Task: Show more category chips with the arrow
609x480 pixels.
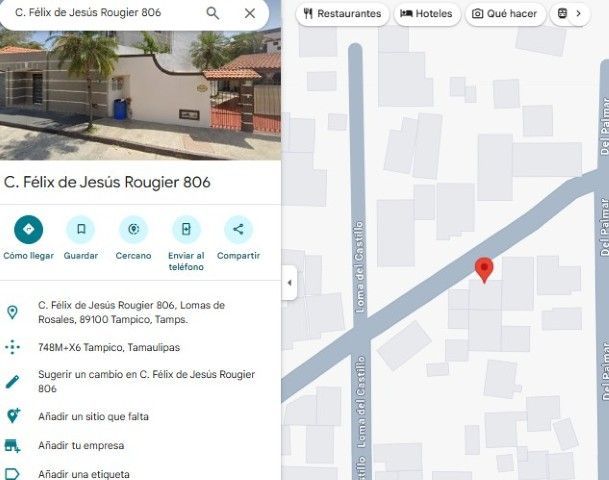Action: click(582, 14)
